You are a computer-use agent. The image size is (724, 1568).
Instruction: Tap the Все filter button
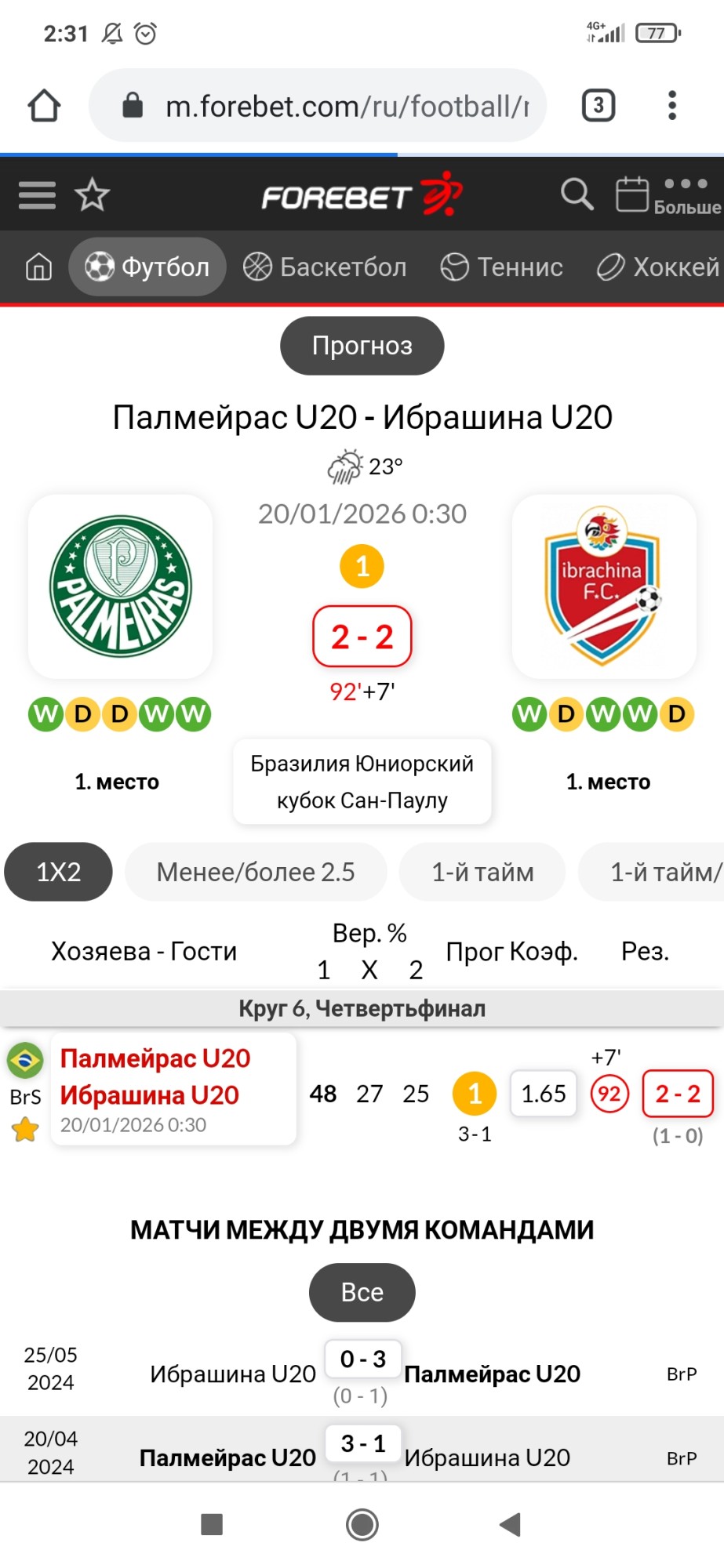point(362,1292)
